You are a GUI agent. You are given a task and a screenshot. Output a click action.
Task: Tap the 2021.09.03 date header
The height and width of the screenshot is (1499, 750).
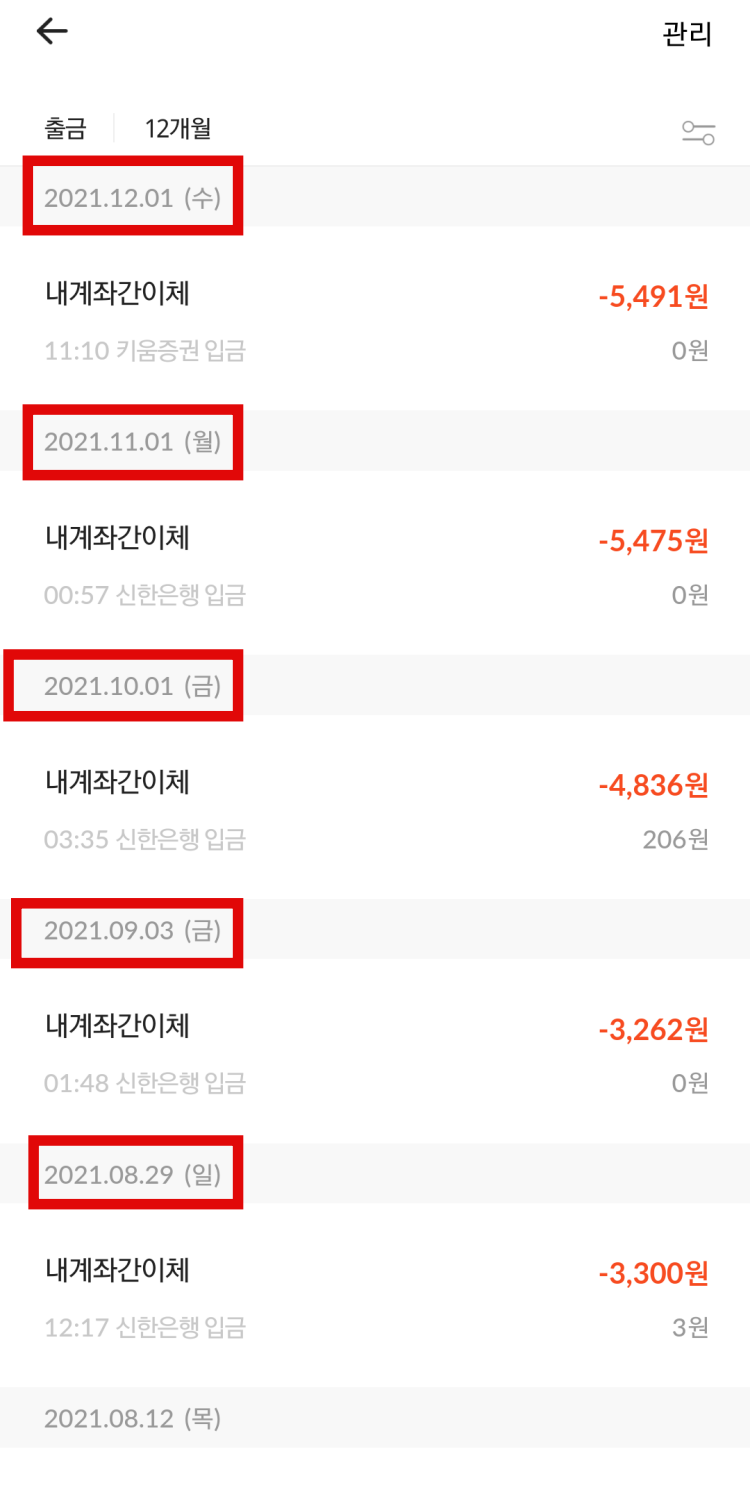[x=126, y=932]
